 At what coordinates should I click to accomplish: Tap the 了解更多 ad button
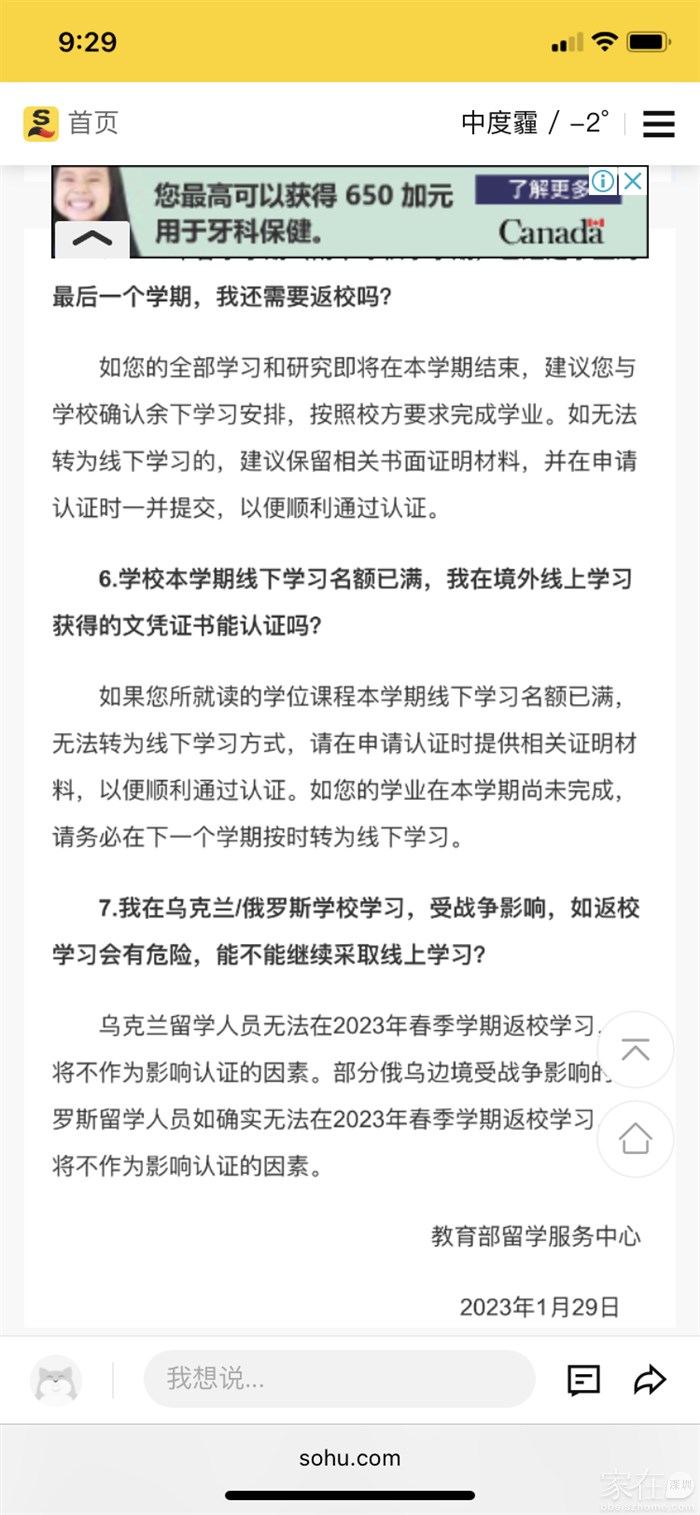pyautogui.click(x=547, y=190)
